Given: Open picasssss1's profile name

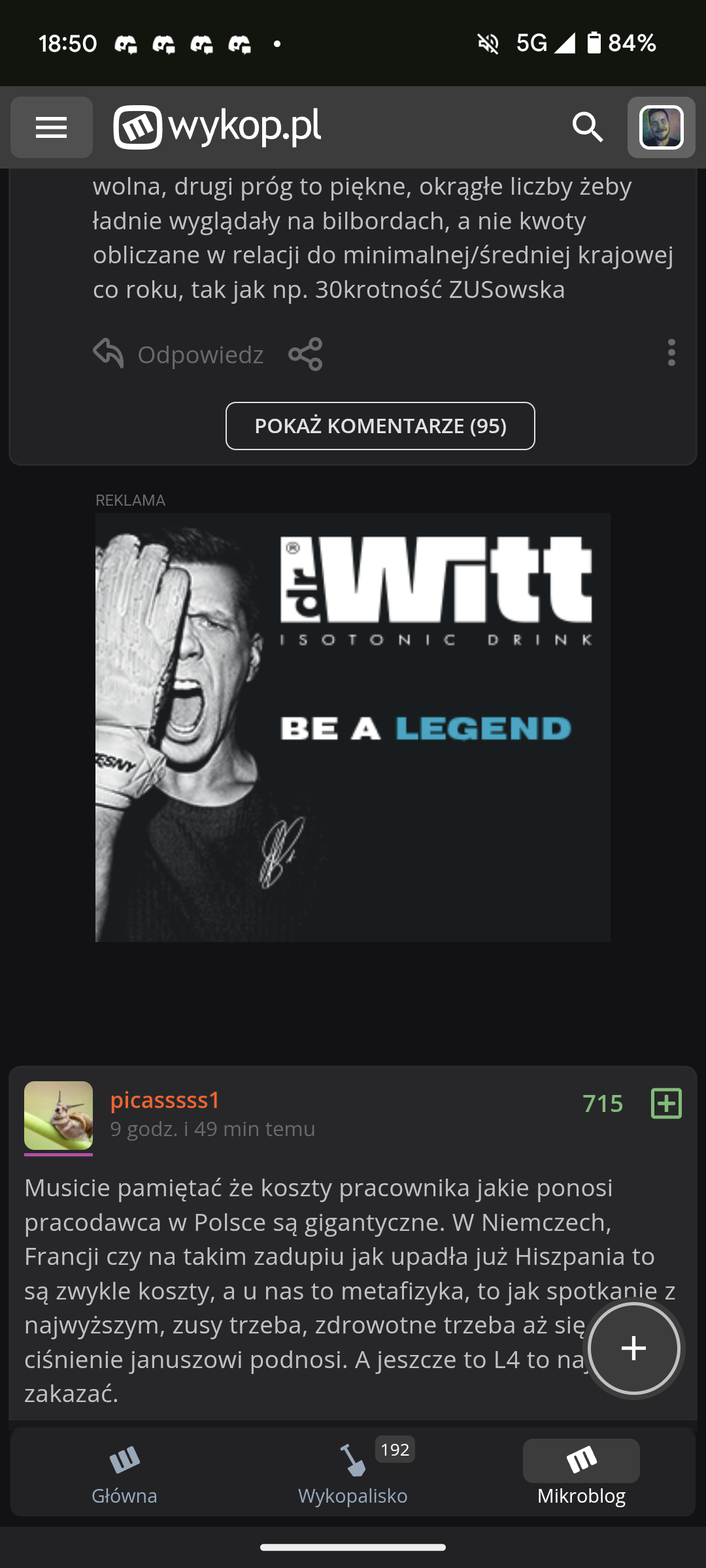Looking at the screenshot, I should pyautogui.click(x=165, y=1100).
